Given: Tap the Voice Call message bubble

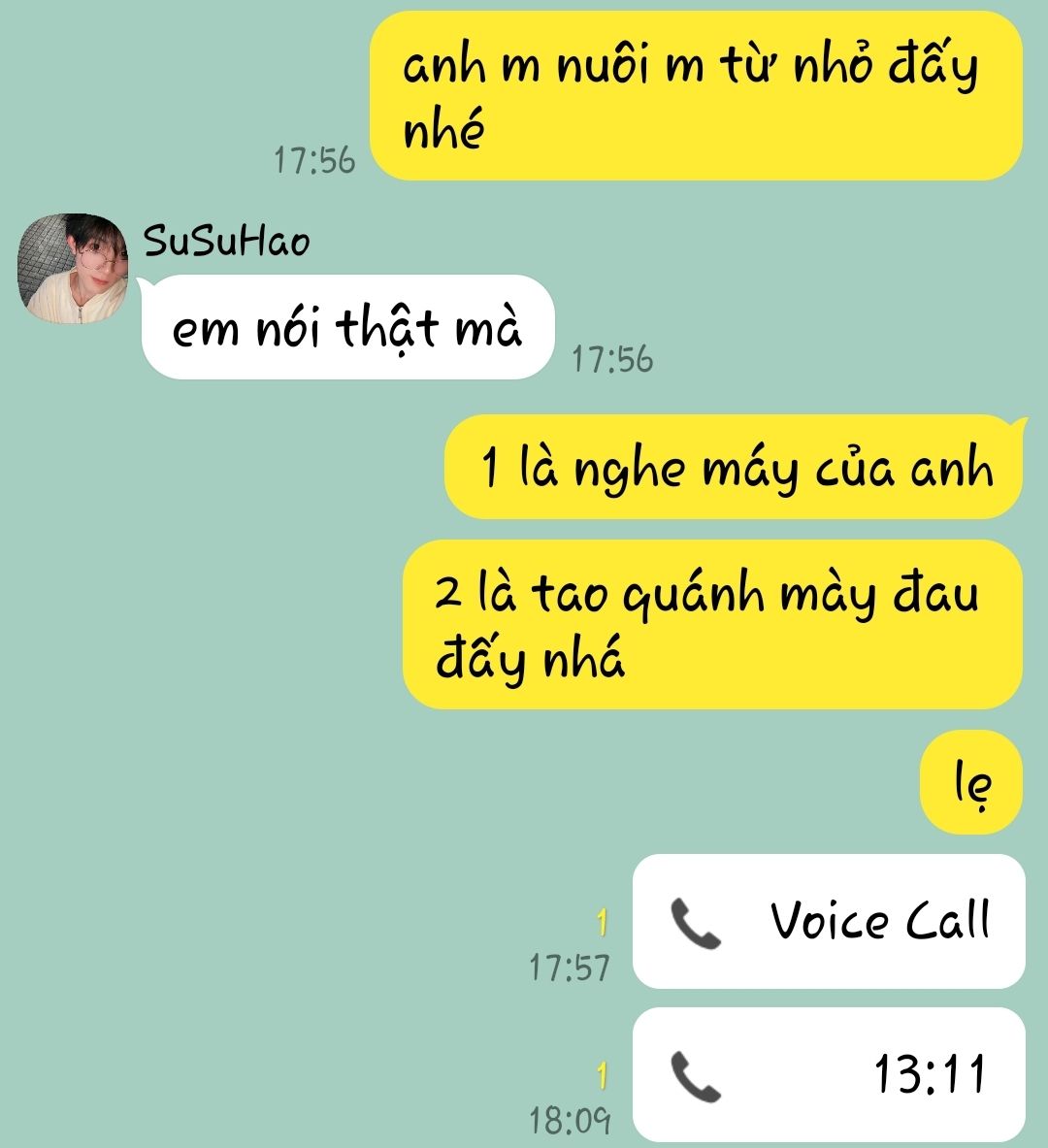Looking at the screenshot, I should point(829,921).
